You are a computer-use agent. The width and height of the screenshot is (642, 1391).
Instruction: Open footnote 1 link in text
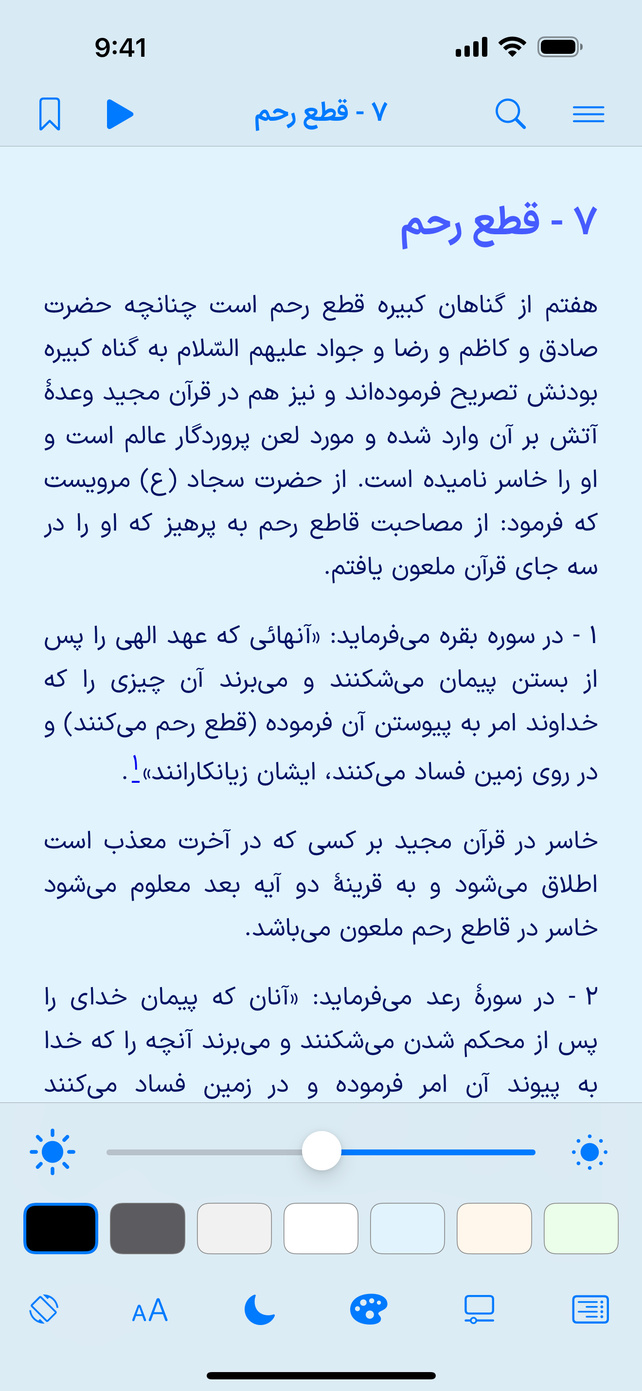pos(136,768)
